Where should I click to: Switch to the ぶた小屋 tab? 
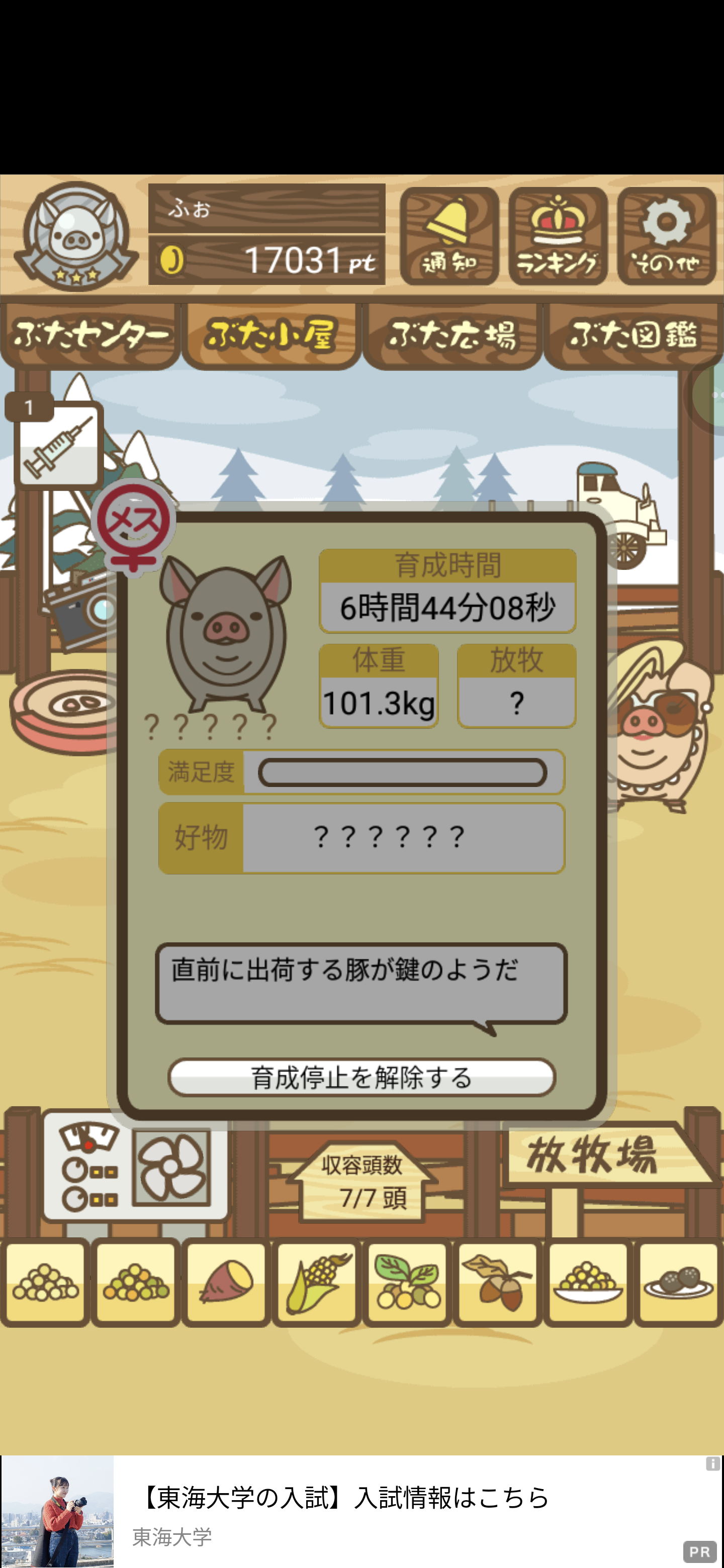point(271,336)
